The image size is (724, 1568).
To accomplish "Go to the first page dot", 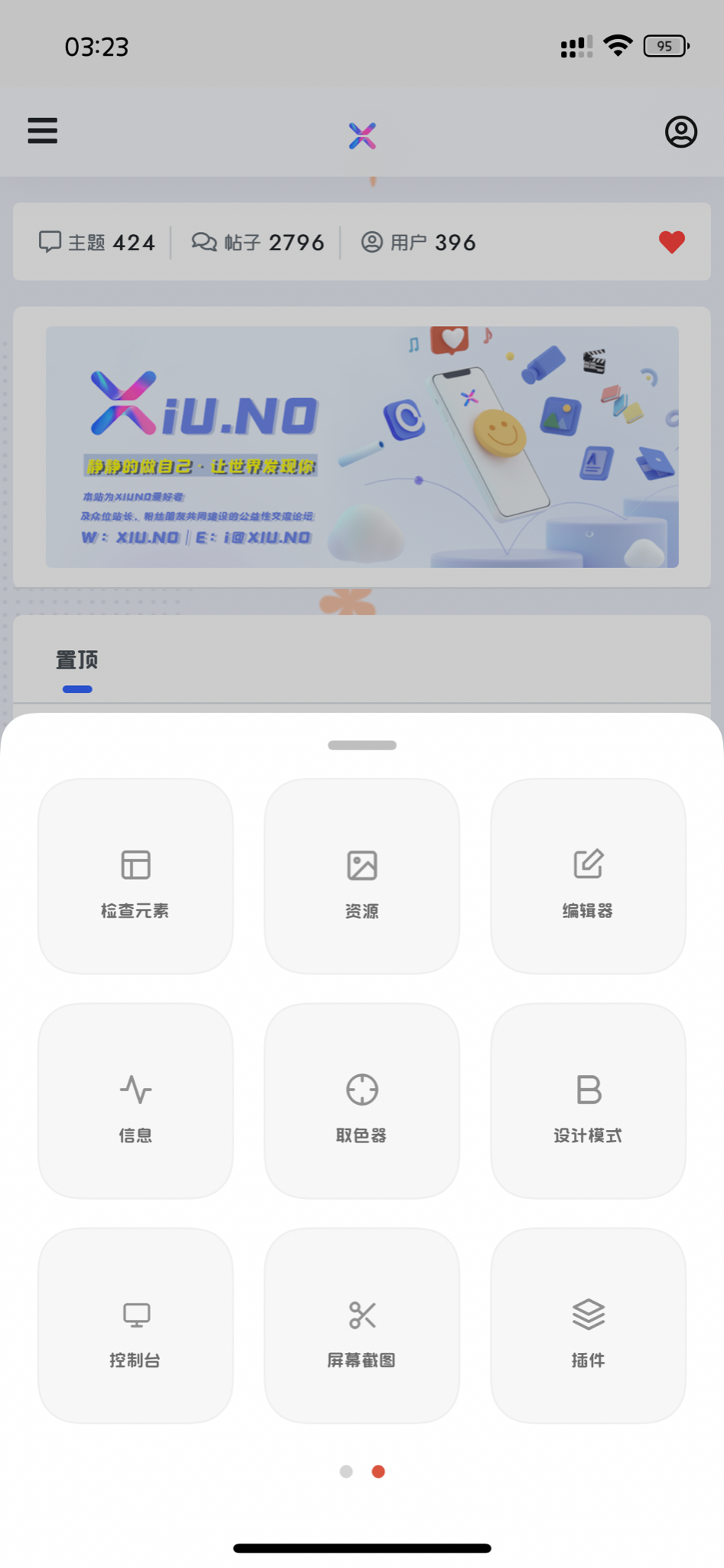I will tap(346, 1472).
